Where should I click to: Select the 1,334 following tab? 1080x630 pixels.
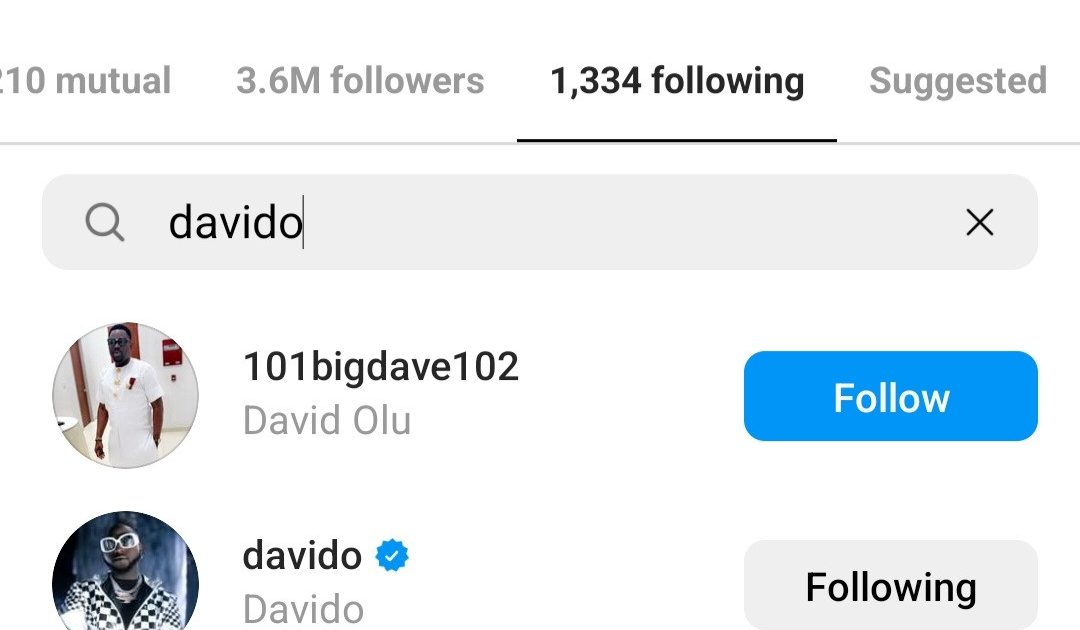(x=677, y=81)
